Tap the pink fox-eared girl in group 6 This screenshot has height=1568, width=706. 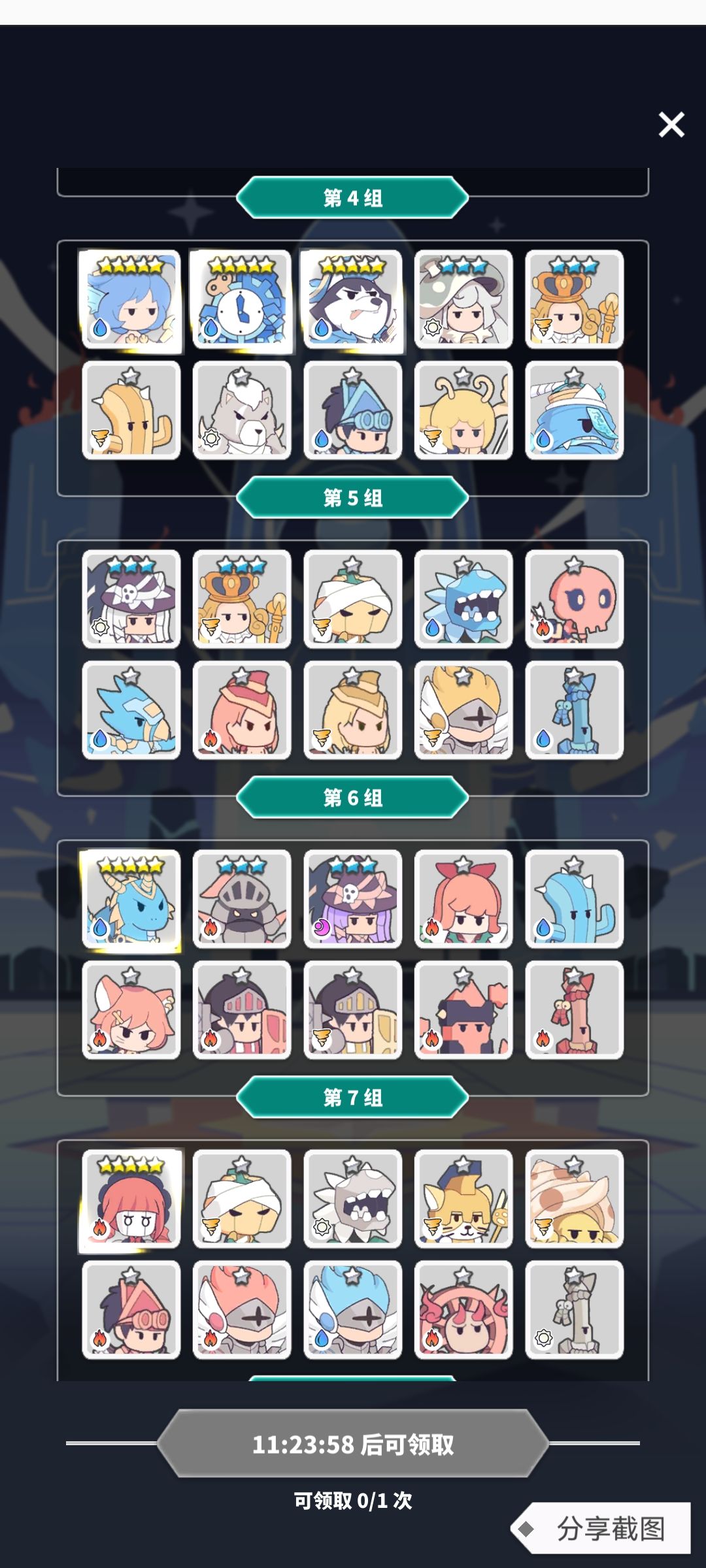click(x=131, y=1010)
